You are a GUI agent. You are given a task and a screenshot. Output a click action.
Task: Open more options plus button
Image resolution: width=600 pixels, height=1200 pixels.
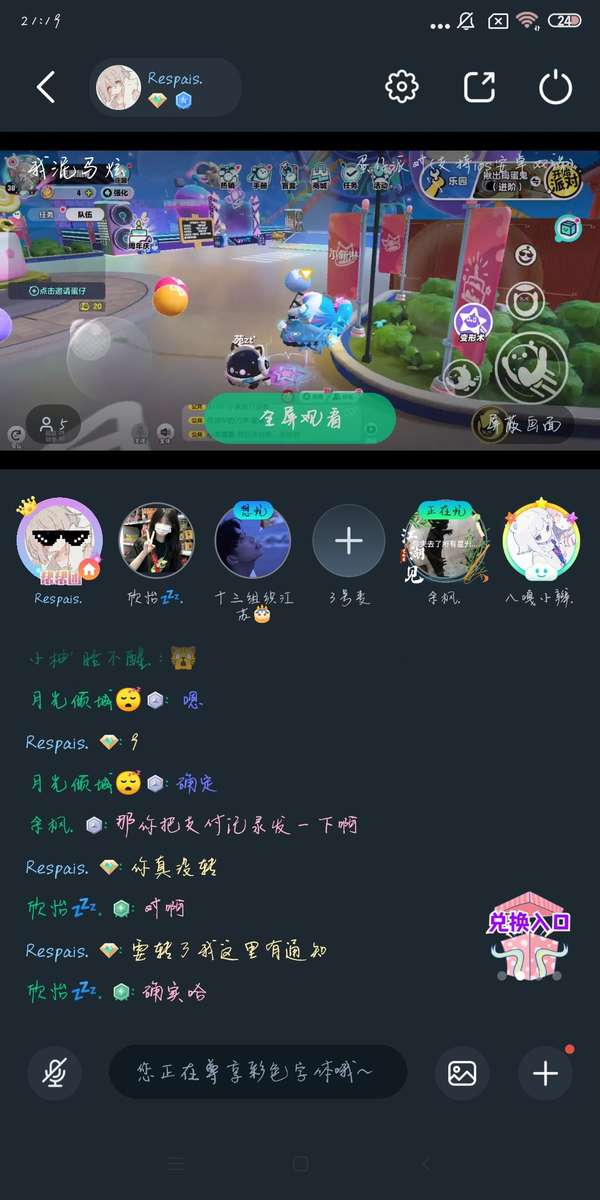(x=545, y=1074)
